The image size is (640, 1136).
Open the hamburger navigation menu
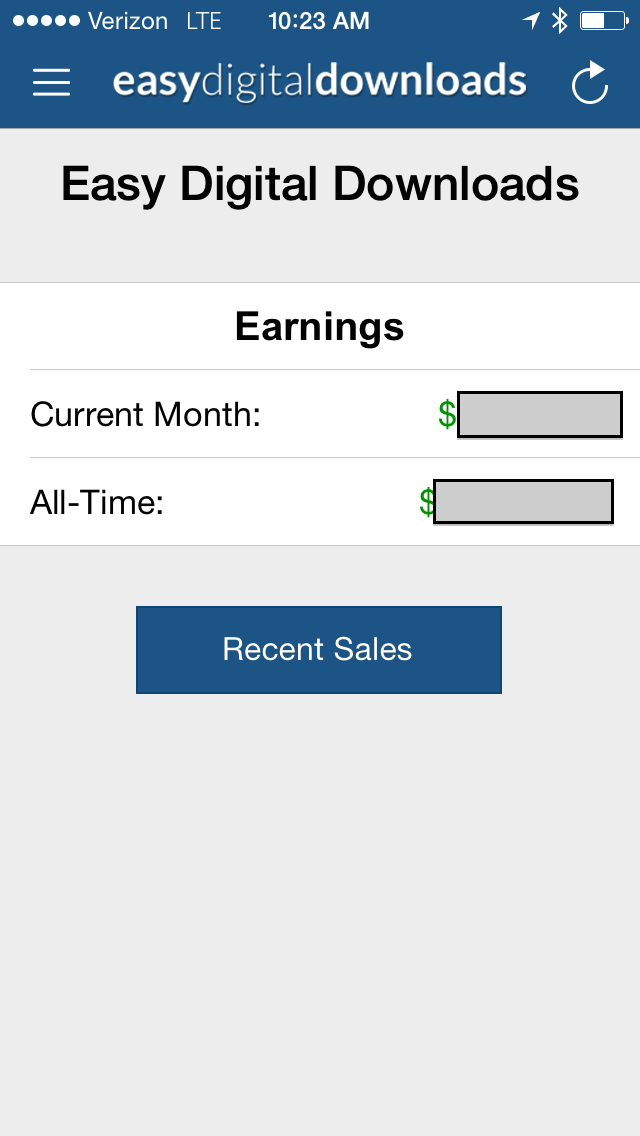click(x=51, y=82)
